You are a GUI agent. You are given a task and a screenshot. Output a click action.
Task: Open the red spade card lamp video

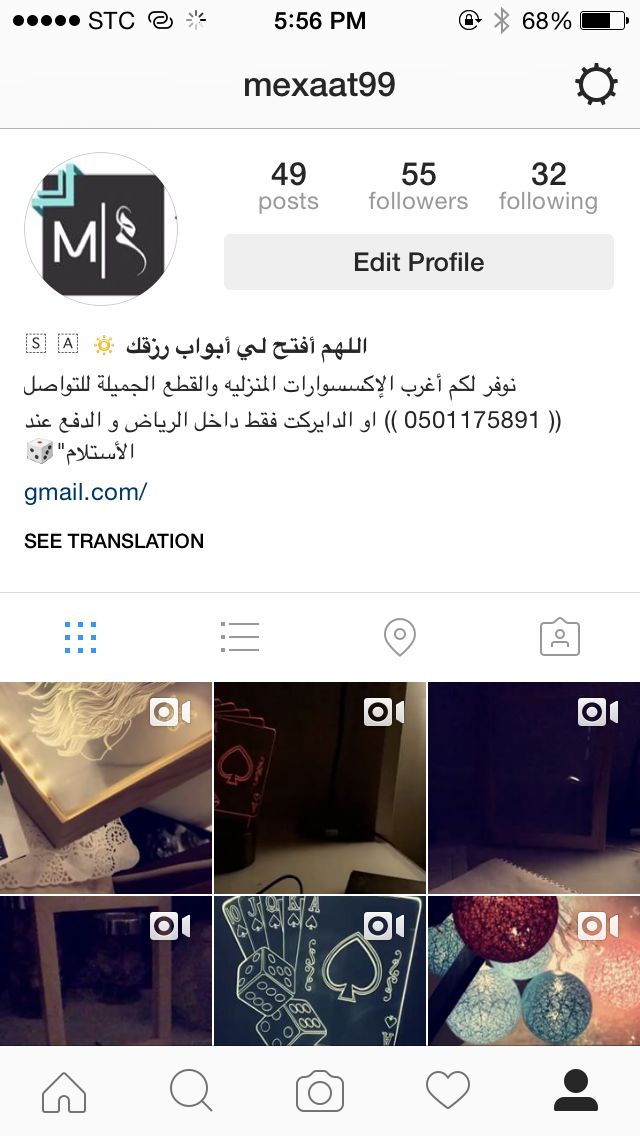pyautogui.click(x=320, y=787)
